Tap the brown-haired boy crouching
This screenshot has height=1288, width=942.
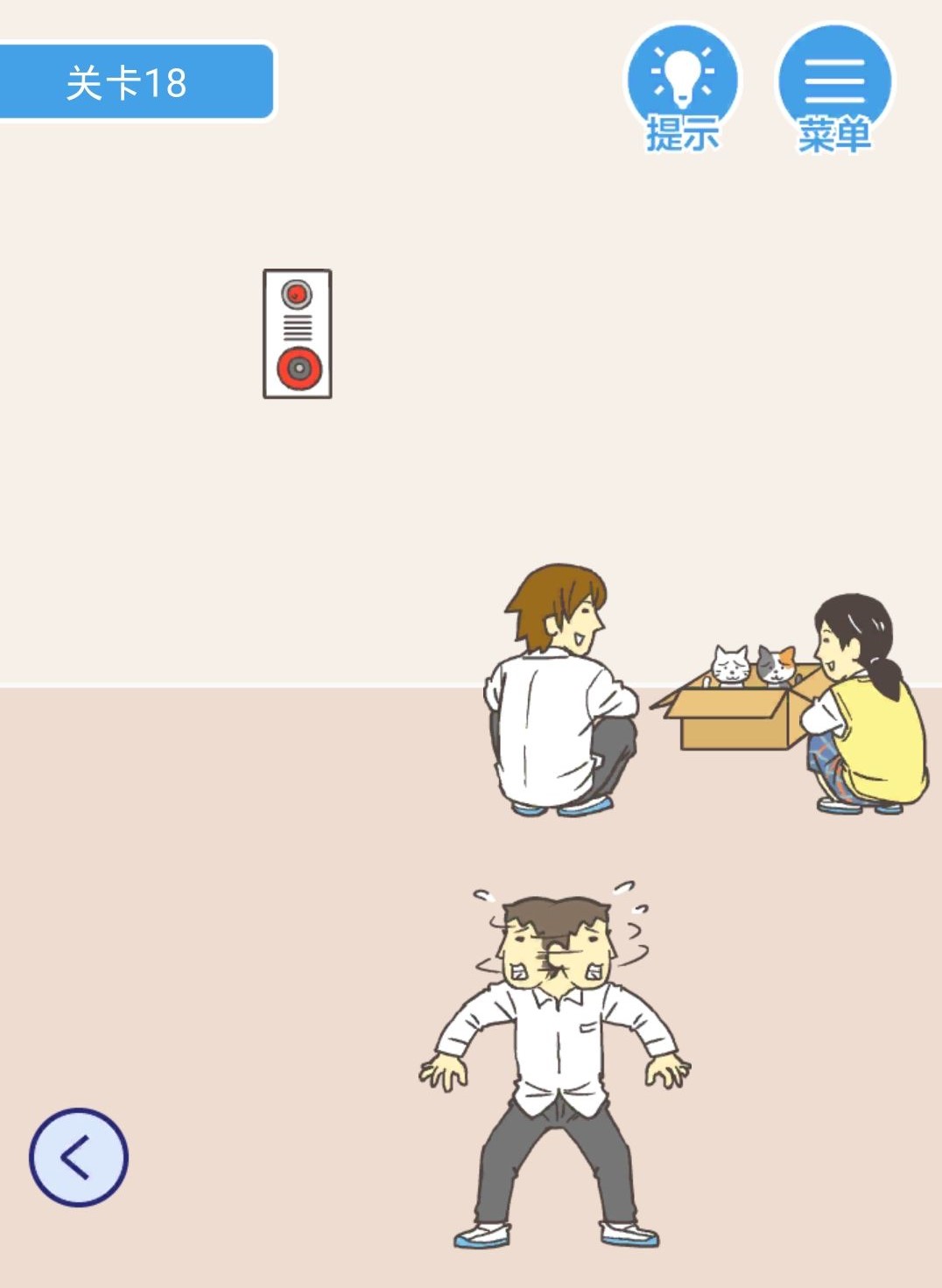[x=560, y=700]
